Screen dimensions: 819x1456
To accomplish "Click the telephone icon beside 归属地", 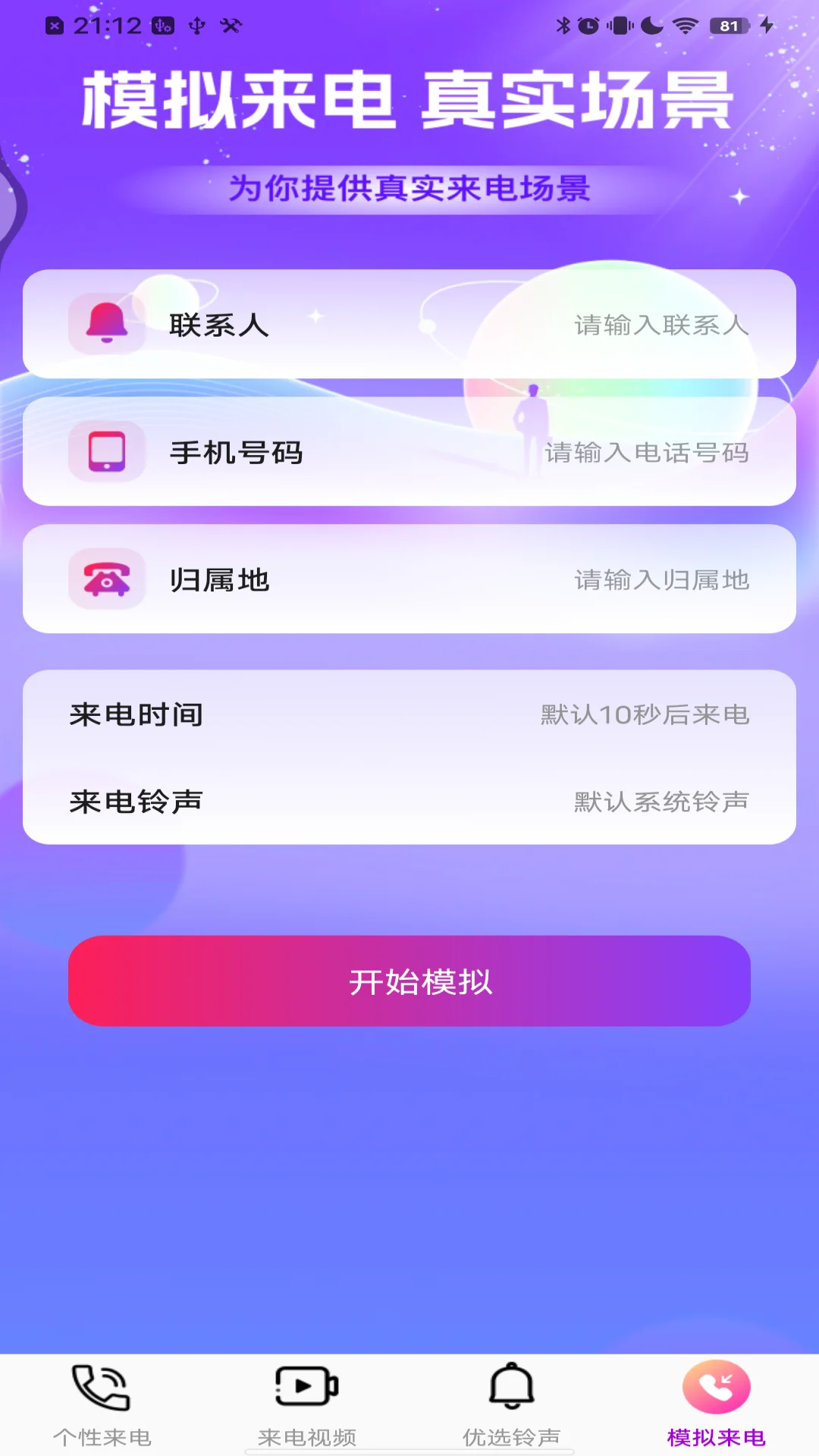I will 105,579.
